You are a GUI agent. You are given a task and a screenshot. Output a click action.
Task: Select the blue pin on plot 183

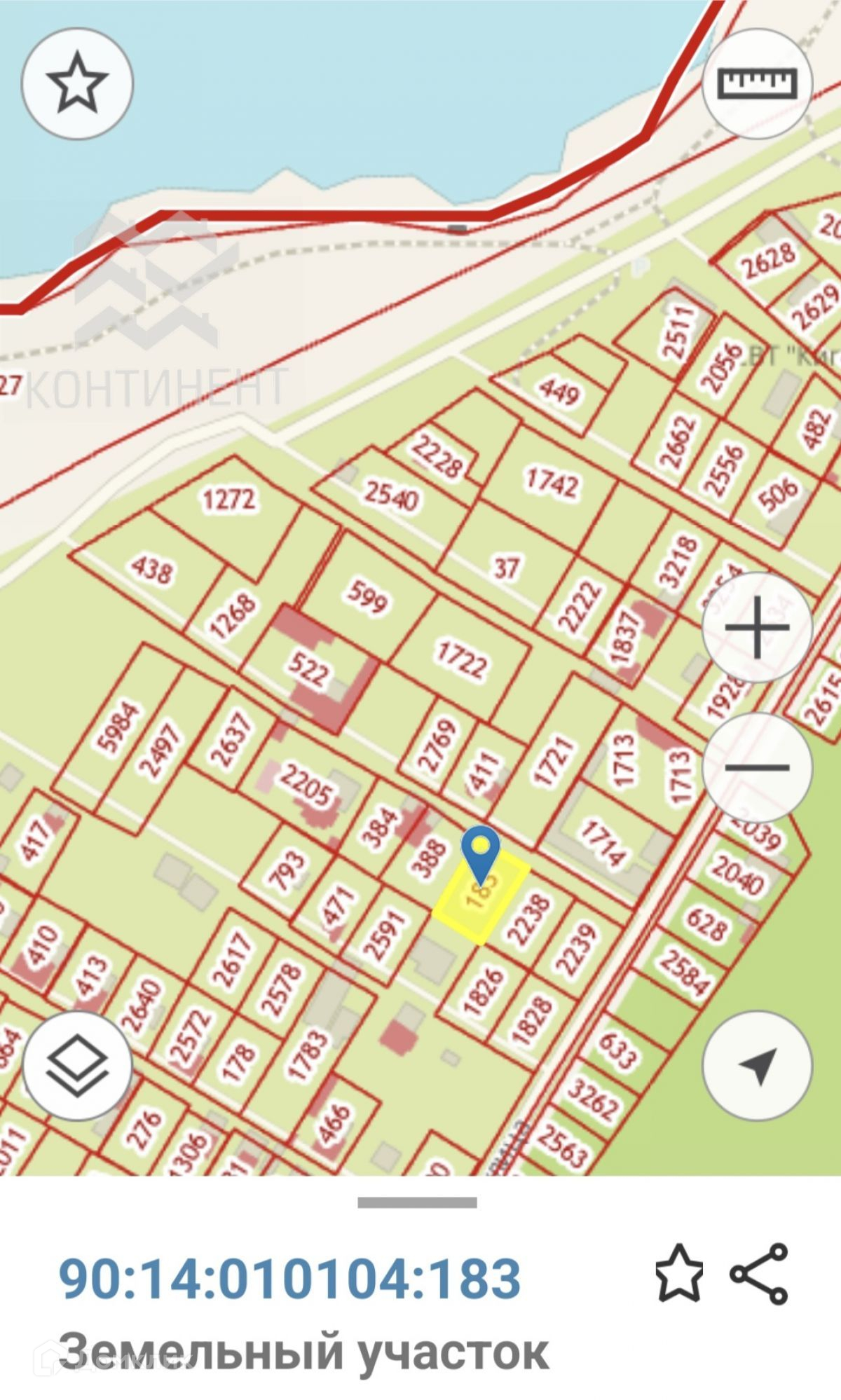(480, 853)
